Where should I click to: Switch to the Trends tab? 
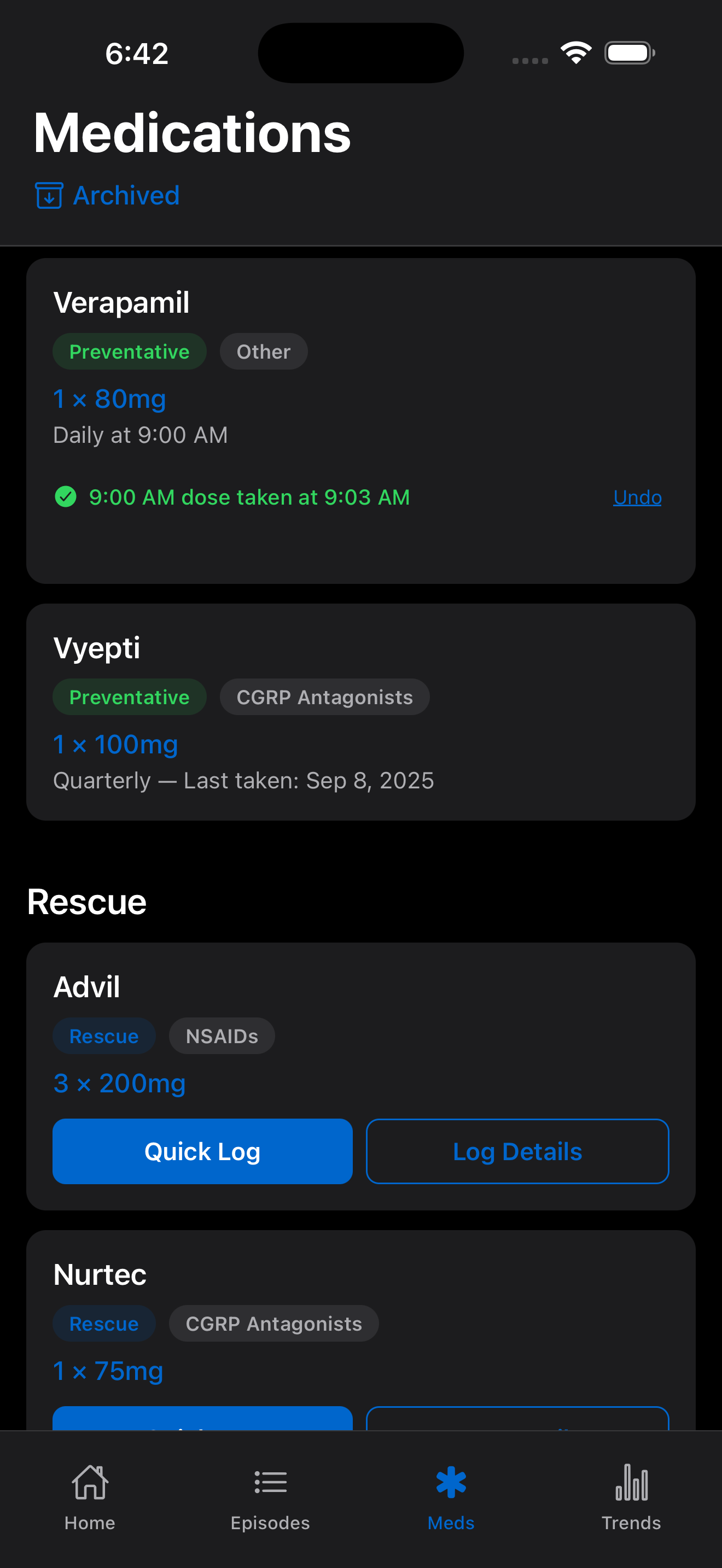tap(631, 1497)
